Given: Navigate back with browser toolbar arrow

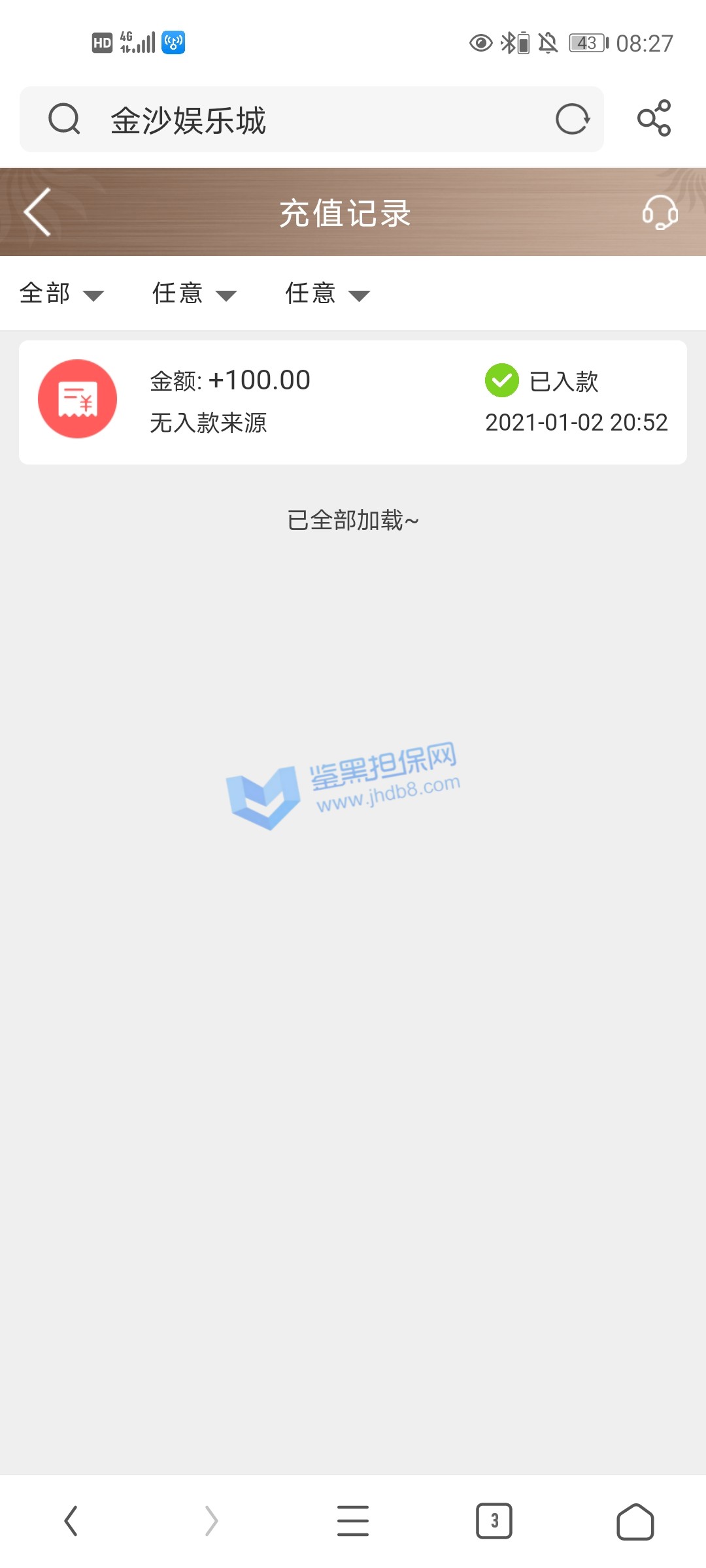Looking at the screenshot, I should [x=71, y=1521].
